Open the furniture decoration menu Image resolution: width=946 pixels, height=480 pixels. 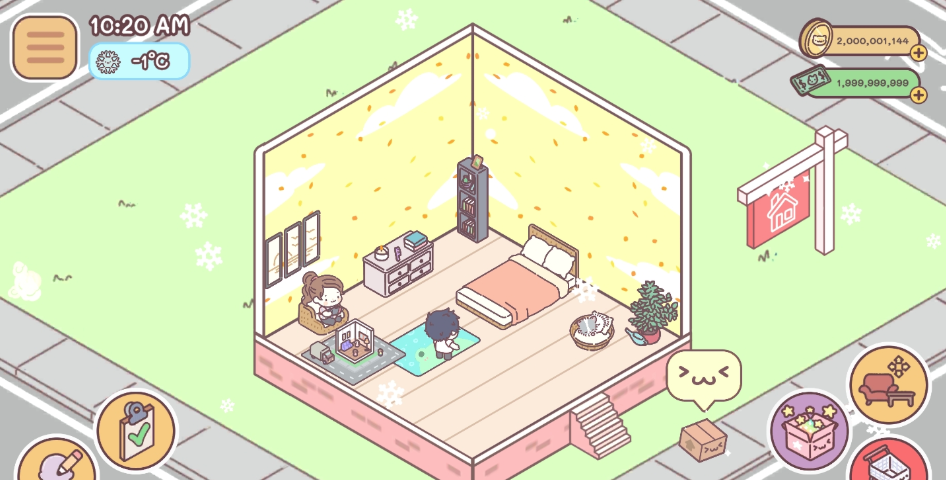[x=888, y=385]
